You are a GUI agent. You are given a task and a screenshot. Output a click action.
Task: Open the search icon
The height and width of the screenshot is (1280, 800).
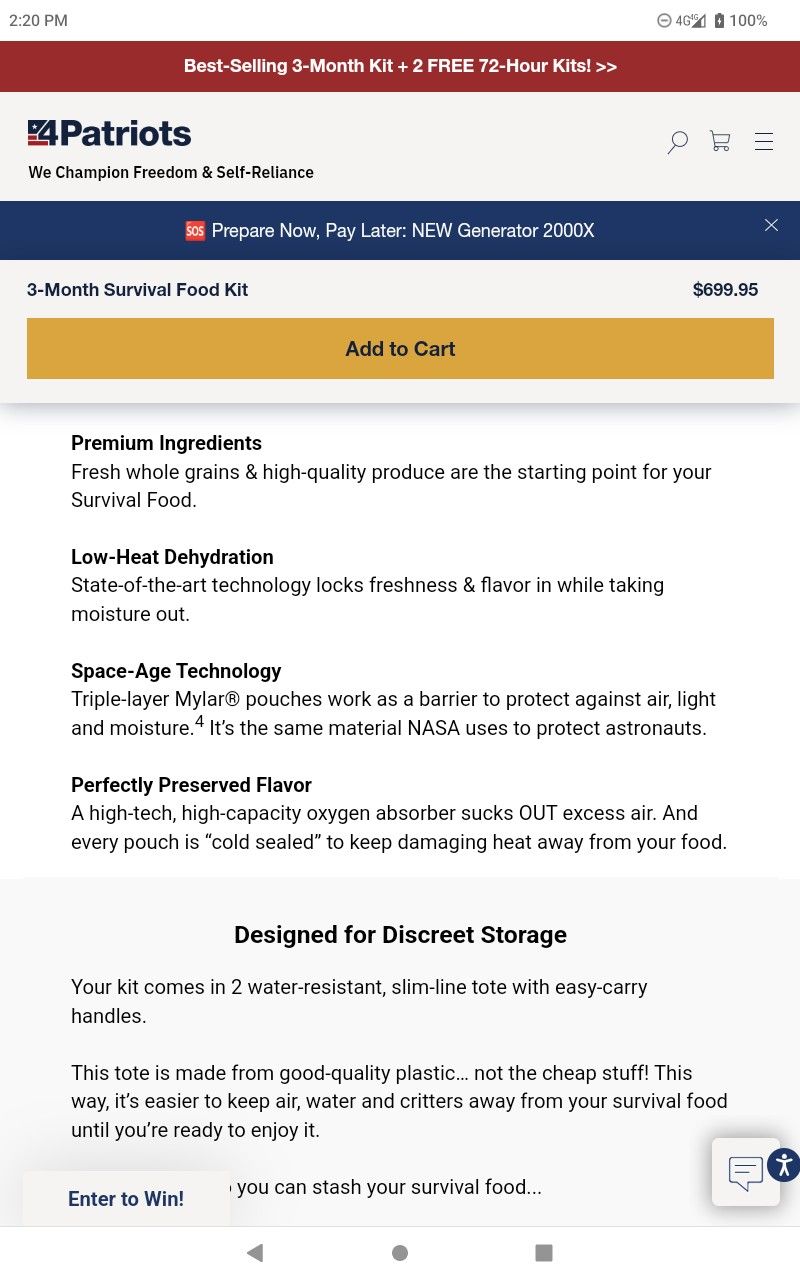[677, 142]
